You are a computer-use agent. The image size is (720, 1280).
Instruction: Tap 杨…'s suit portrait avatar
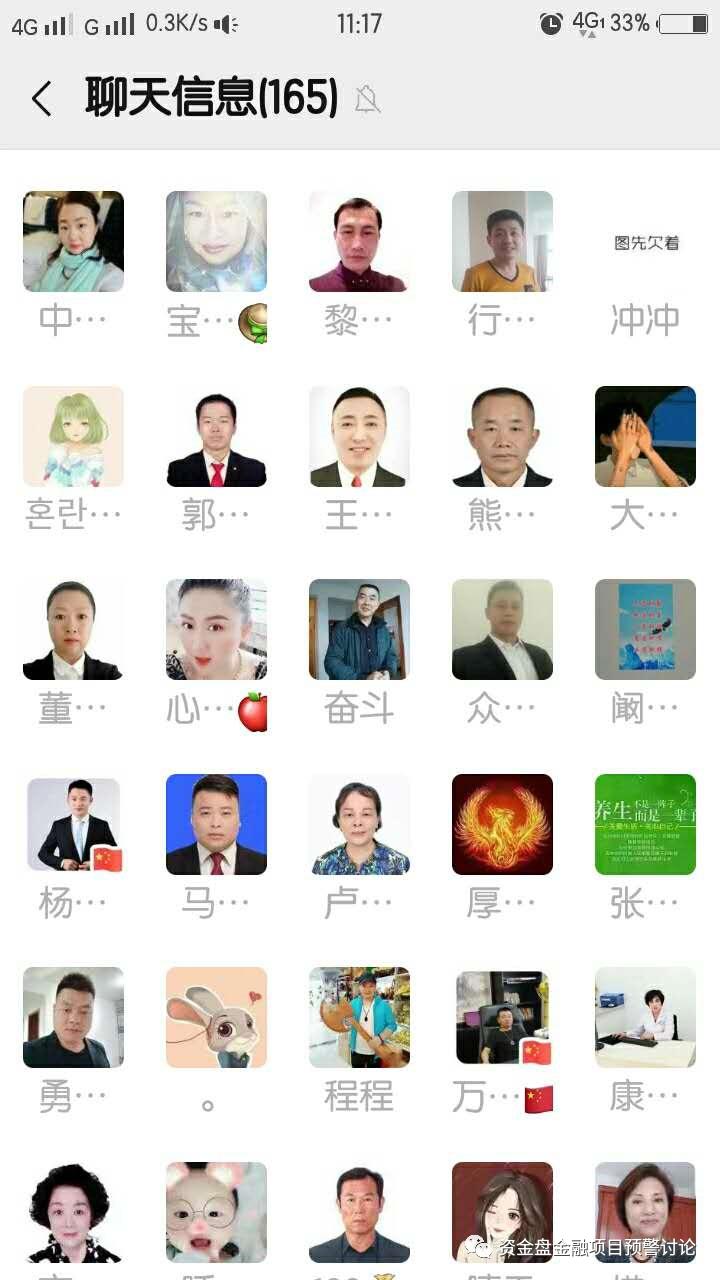click(73, 824)
